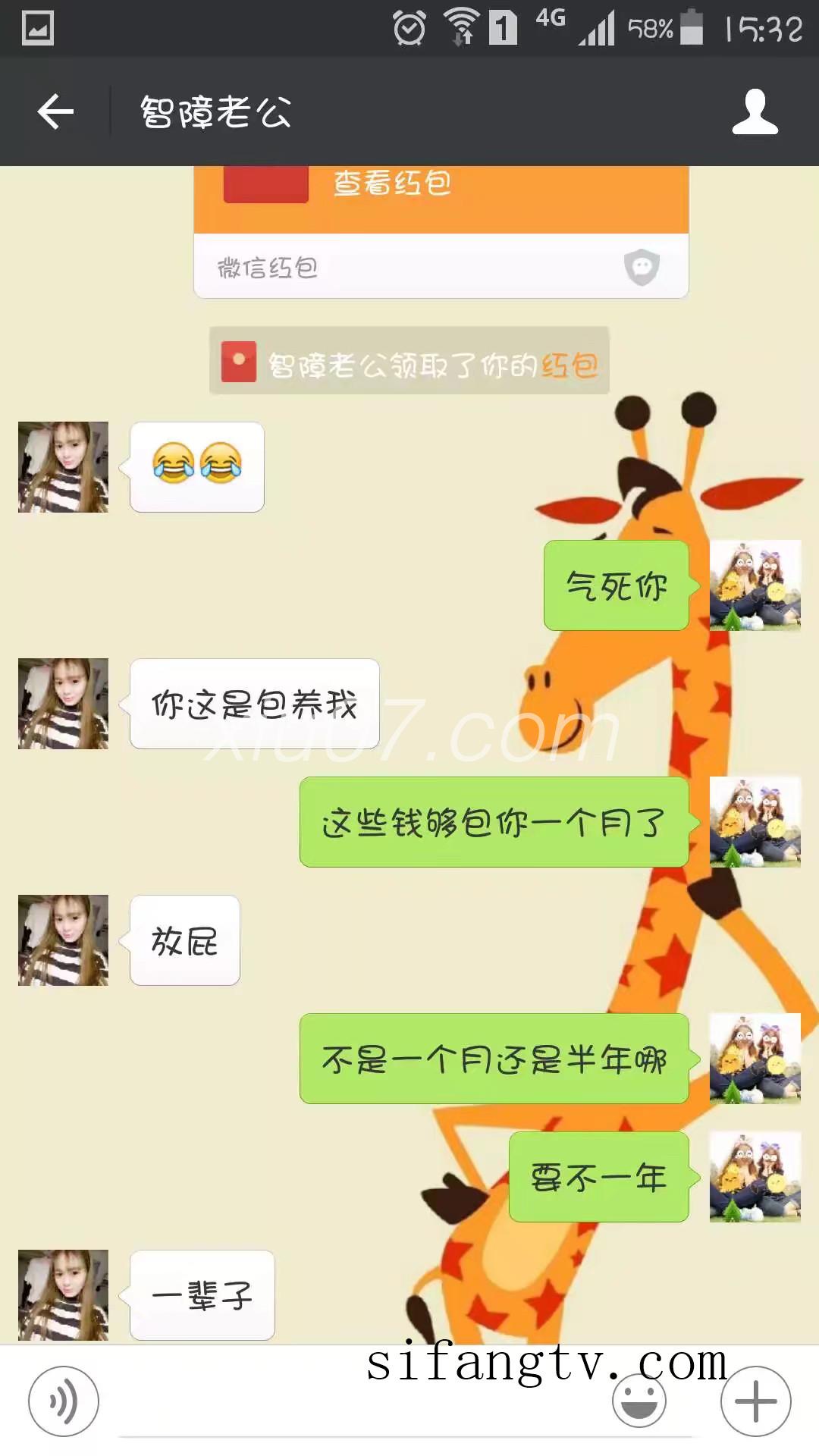Open the plus attachment menu
This screenshot has width=819, height=1456.
pos(755,1401)
